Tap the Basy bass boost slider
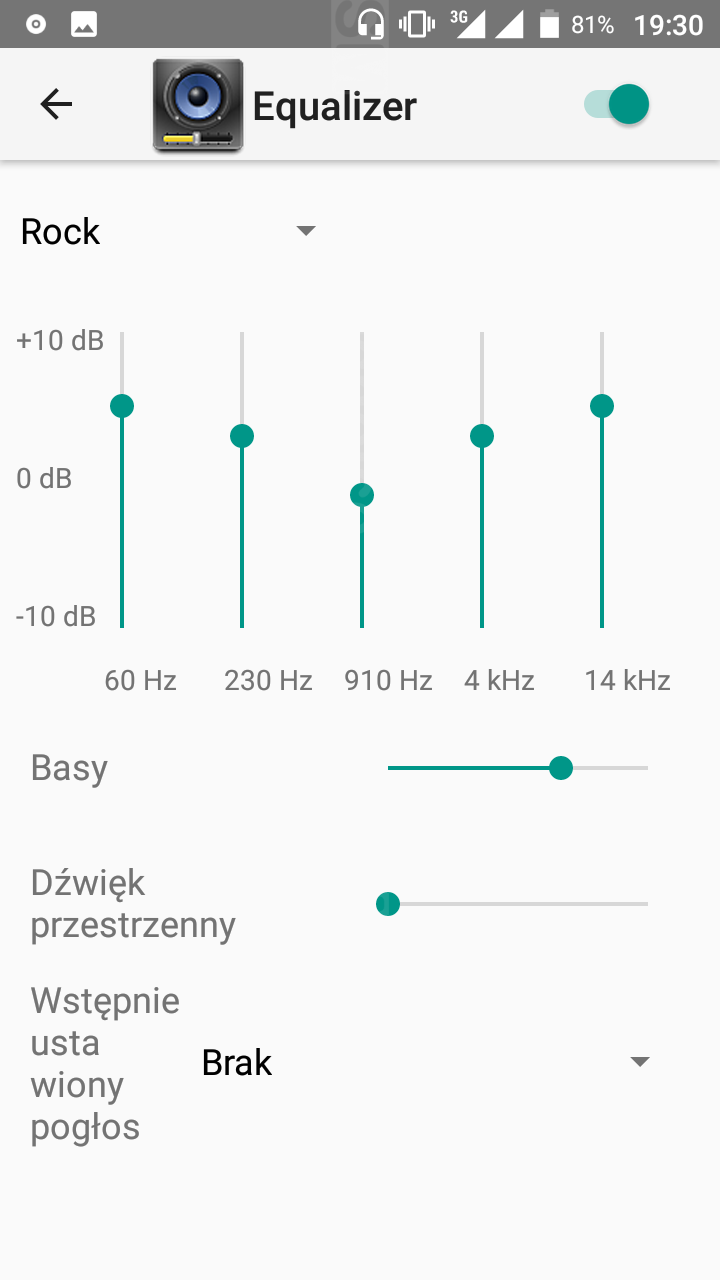The height and width of the screenshot is (1280, 720). coord(561,768)
